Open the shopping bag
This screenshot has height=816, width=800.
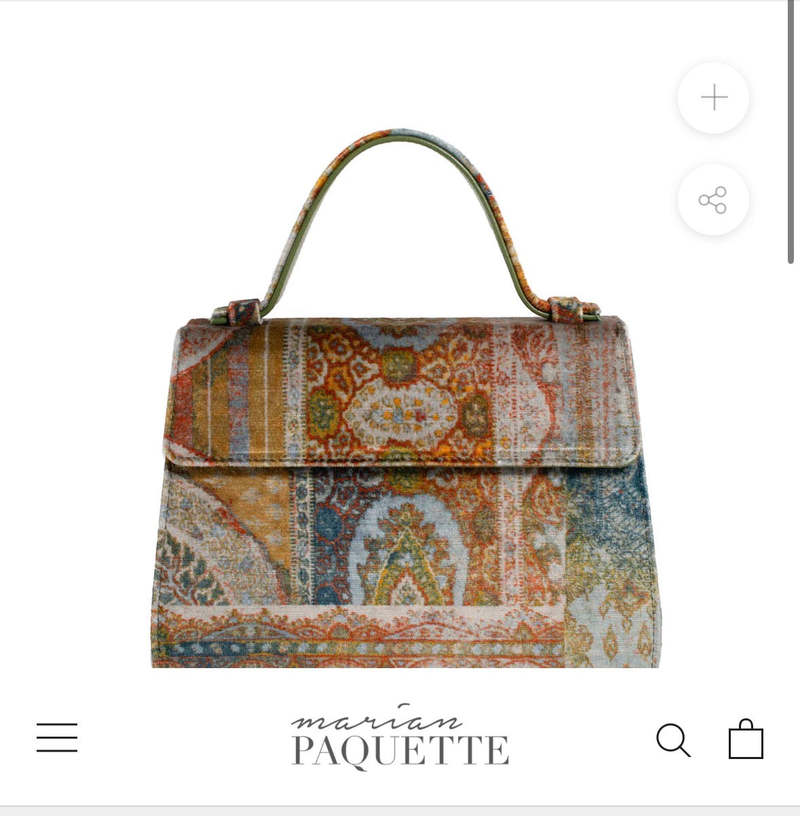[746, 740]
